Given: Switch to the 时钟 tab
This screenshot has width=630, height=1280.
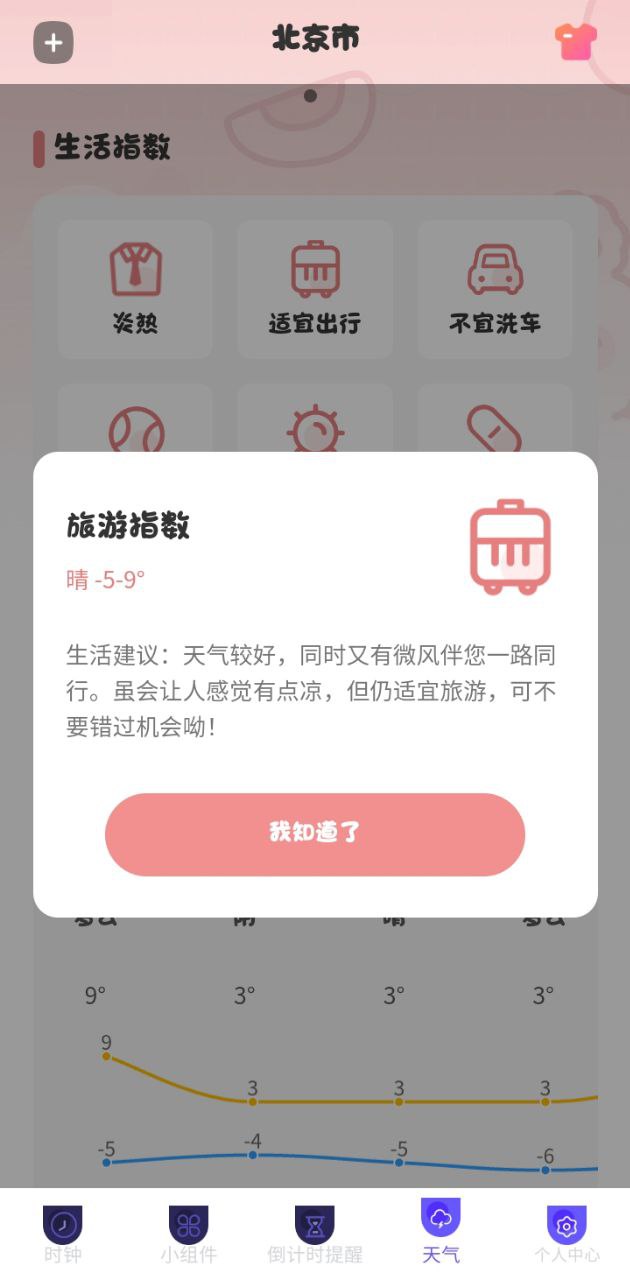Looking at the screenshot, I should 62,1234.
